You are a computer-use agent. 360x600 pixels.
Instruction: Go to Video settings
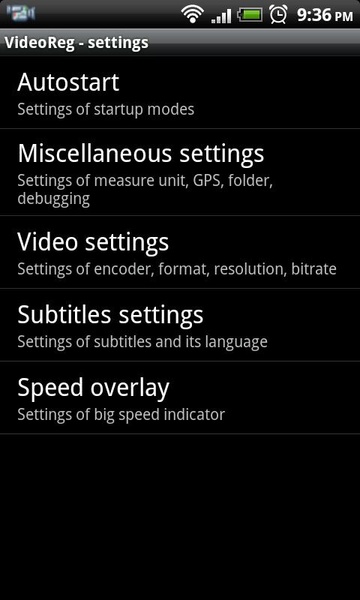pyautogui.click(x=180, y=252)
